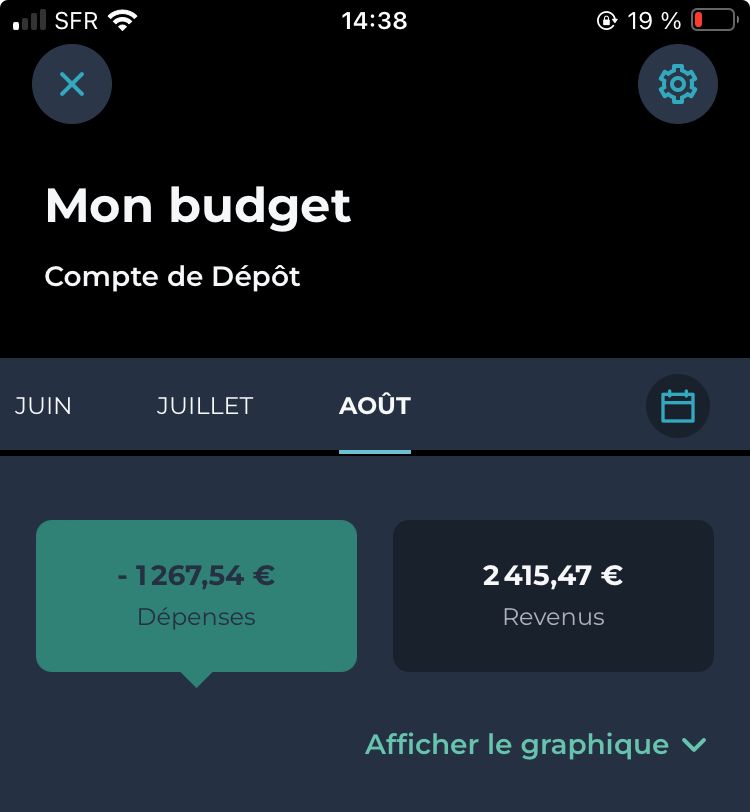750x812 pixels.
Task: Switch to the JUIN tab
Action: point(43,405)
